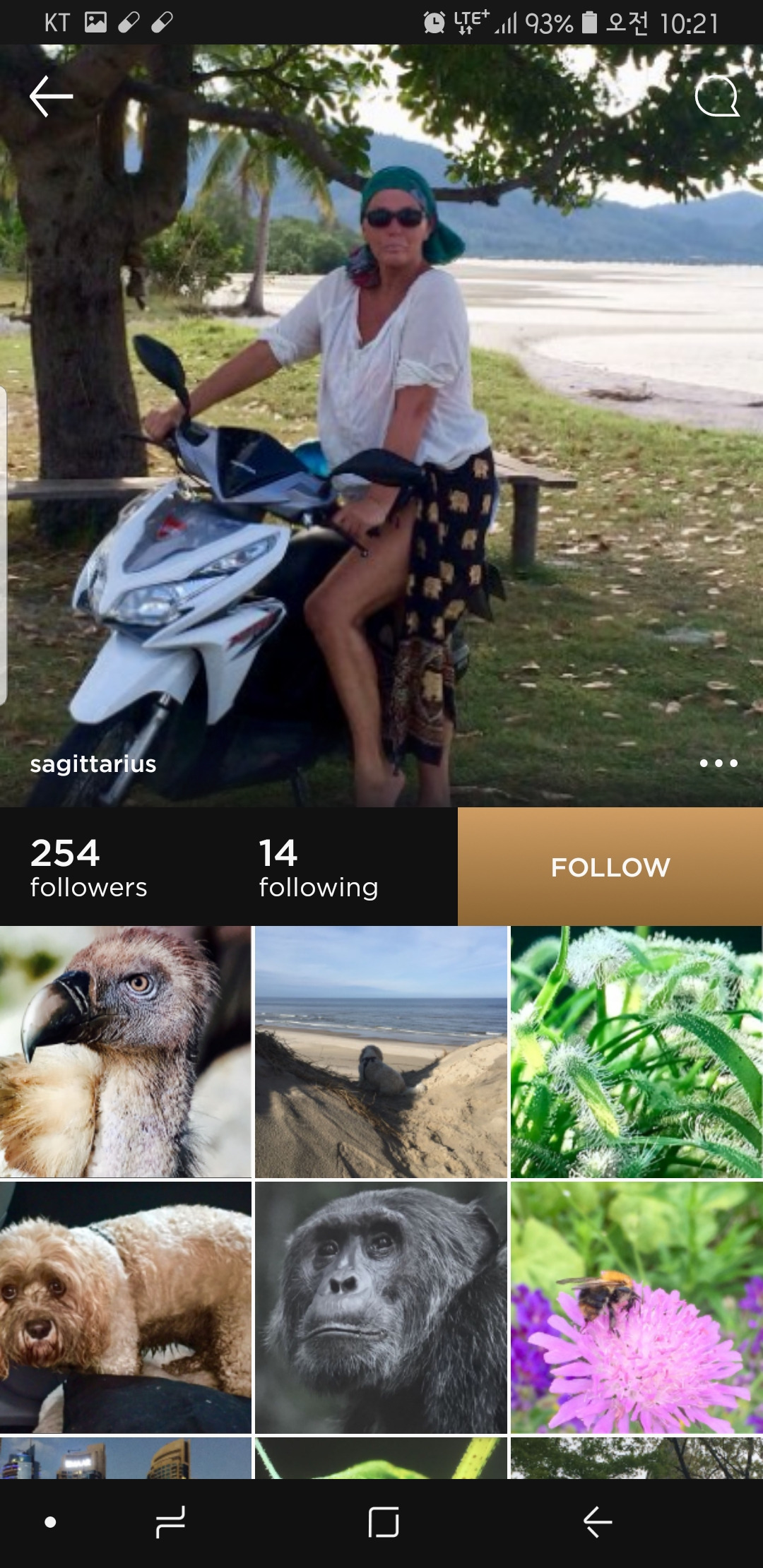The height and width of the screenshot is (1568, 763).
Task: View the 14 following list
Action: point(318,867)
